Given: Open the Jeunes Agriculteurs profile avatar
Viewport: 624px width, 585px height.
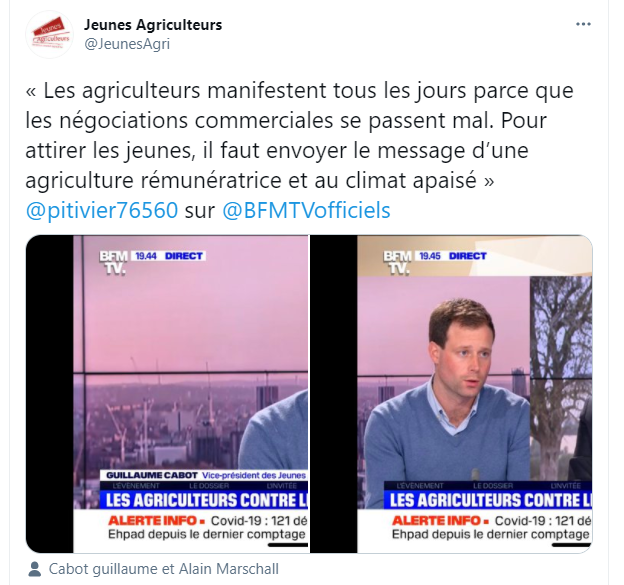Looking at the screenshot, I should [x=49, y=34].
